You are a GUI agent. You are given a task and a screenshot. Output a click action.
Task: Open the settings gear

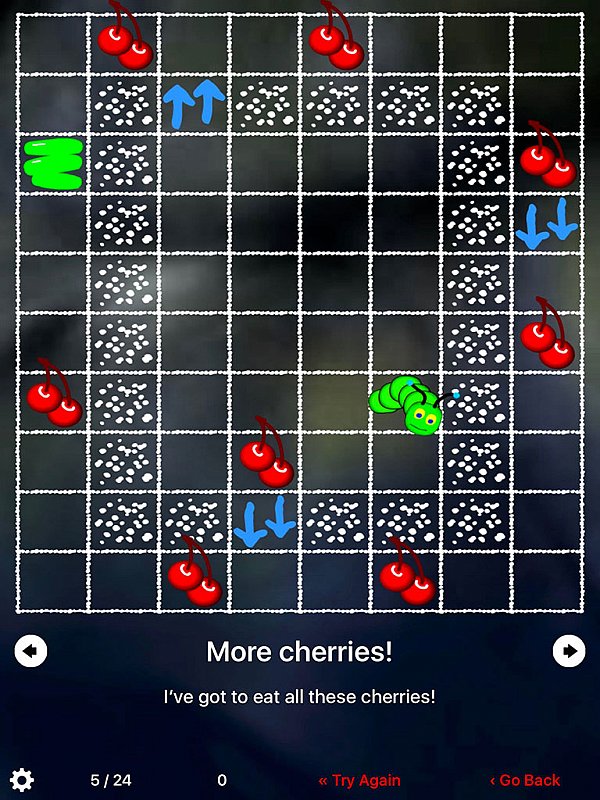click(22, 780)
